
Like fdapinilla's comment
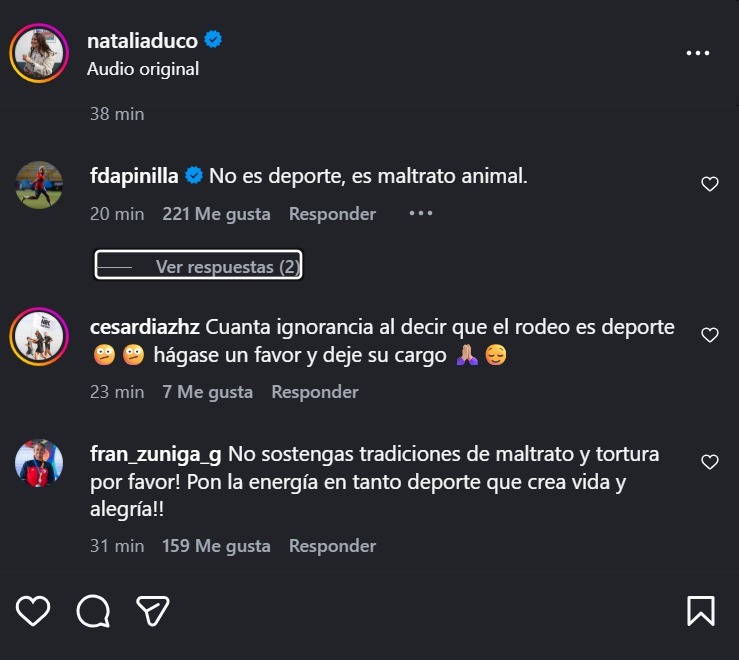click(710, 184)
